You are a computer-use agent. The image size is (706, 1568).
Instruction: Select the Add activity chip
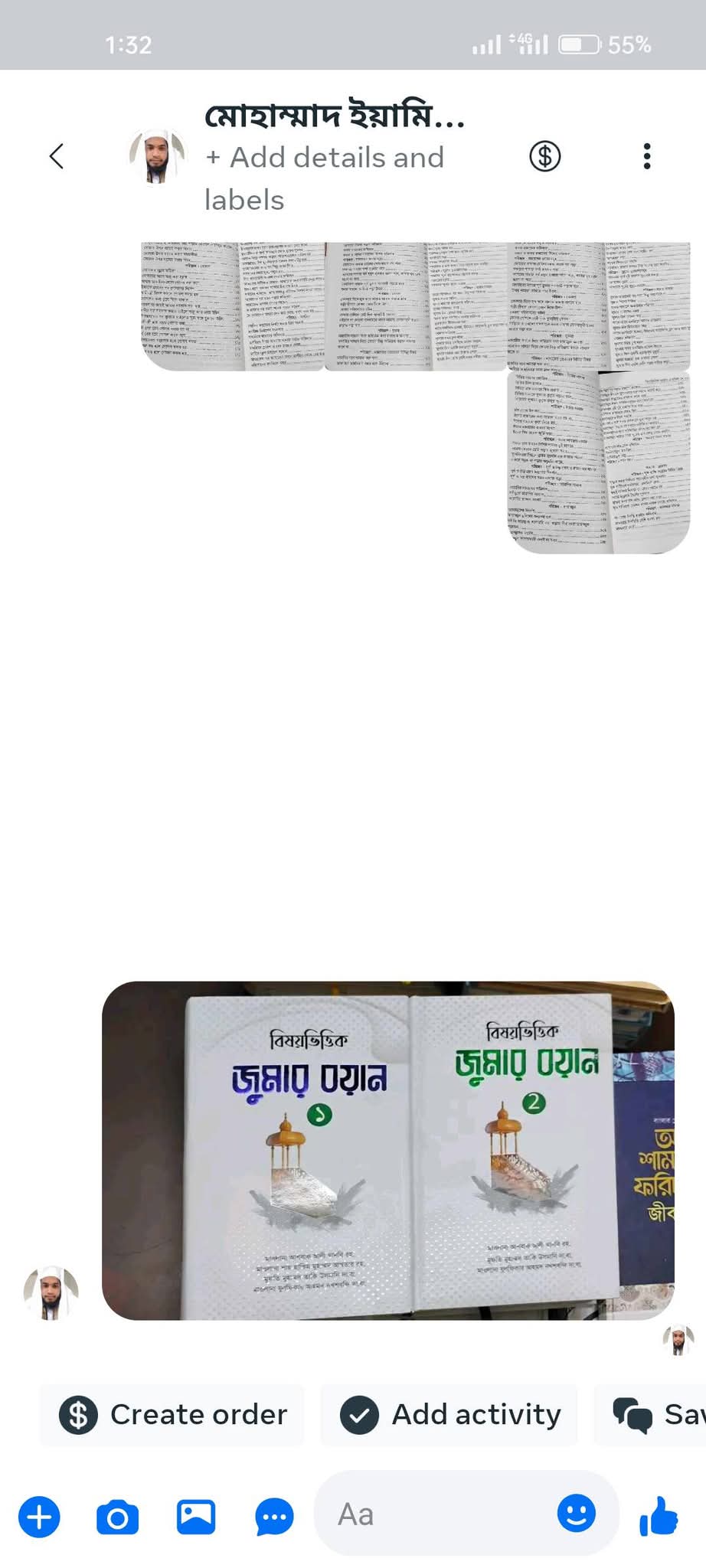[x=449, y=1415]
